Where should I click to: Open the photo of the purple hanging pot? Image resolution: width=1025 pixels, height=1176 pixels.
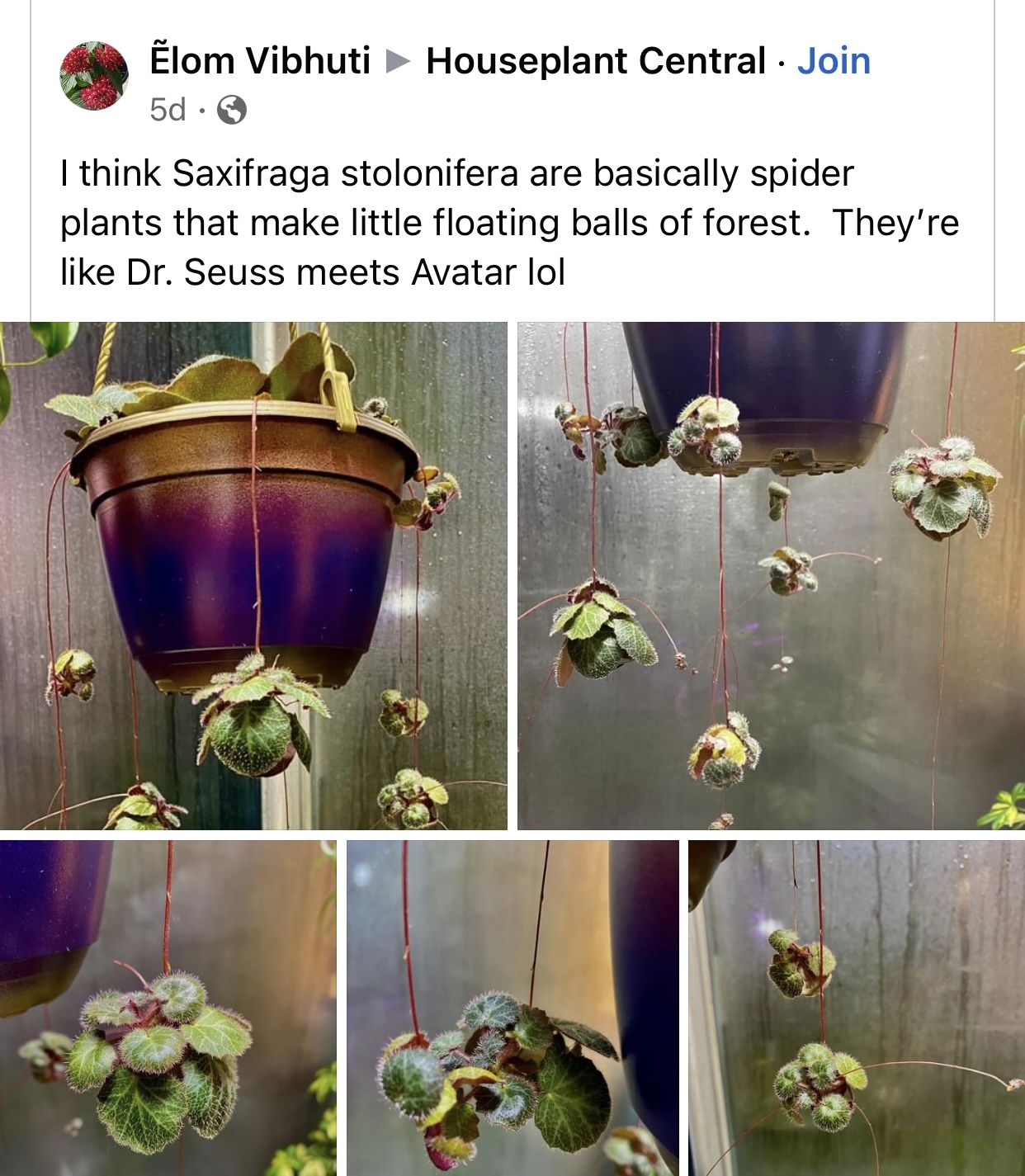coord(253,575)
